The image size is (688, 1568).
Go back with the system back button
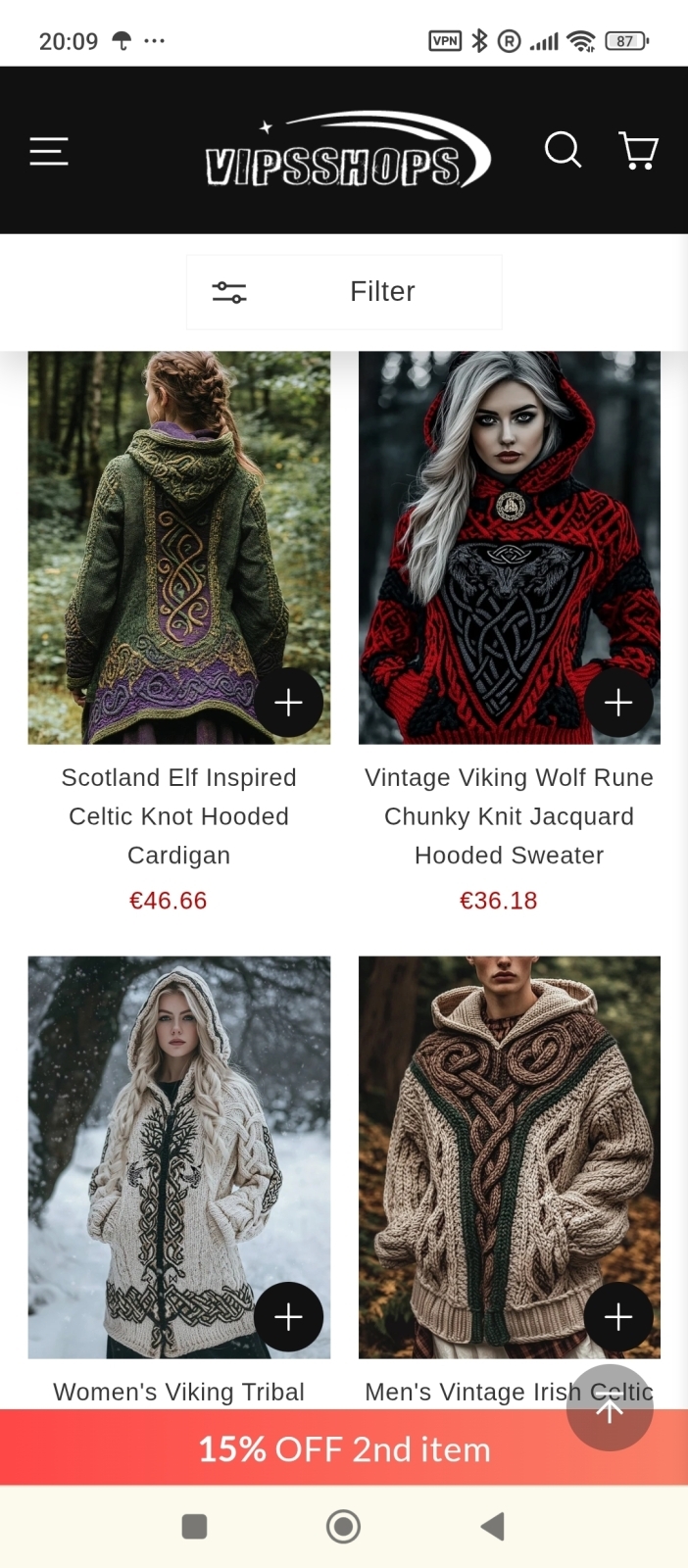tap(493, 1526)
